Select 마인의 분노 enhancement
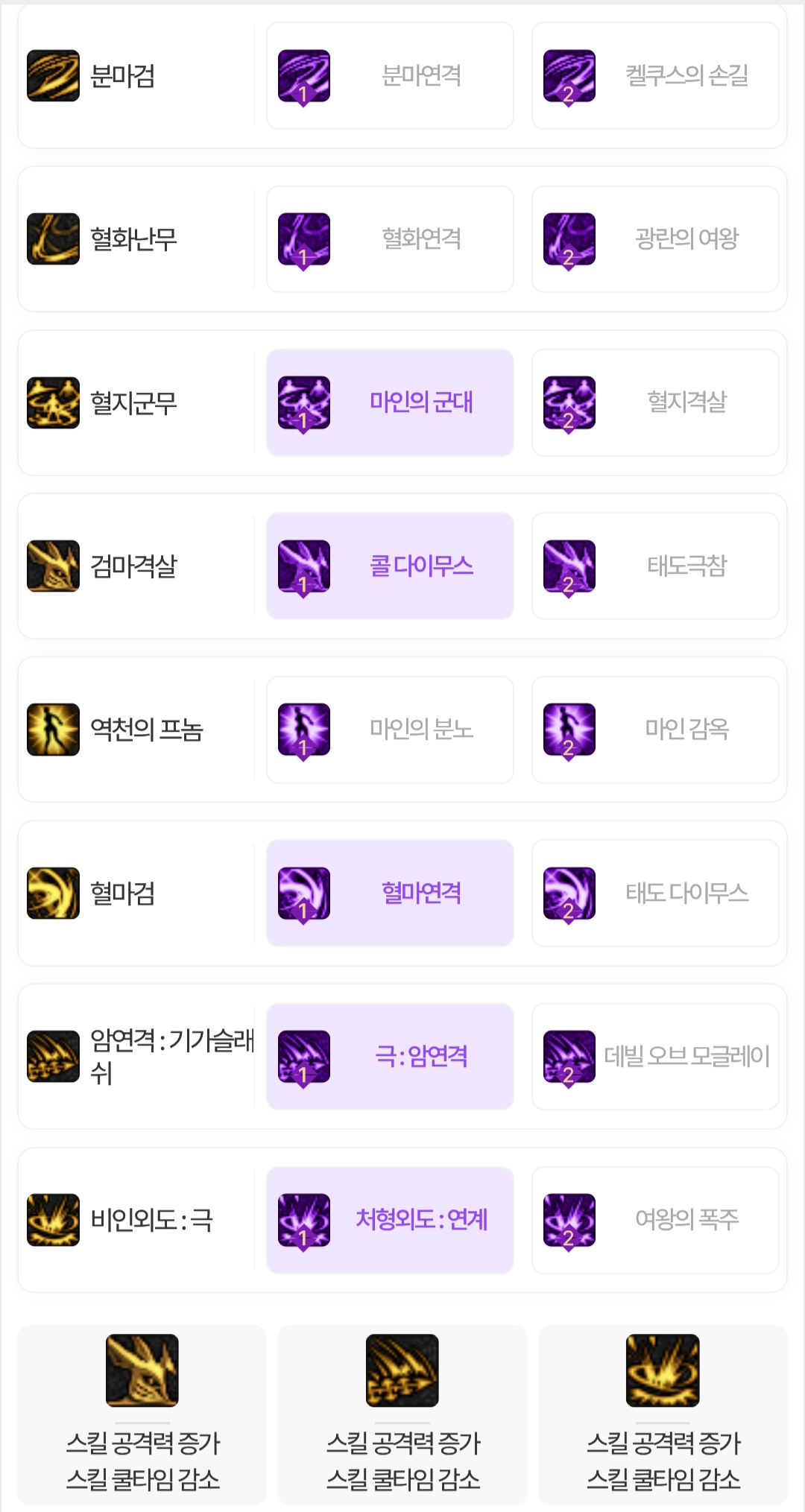805x1512 pixels. pos(390,730)
